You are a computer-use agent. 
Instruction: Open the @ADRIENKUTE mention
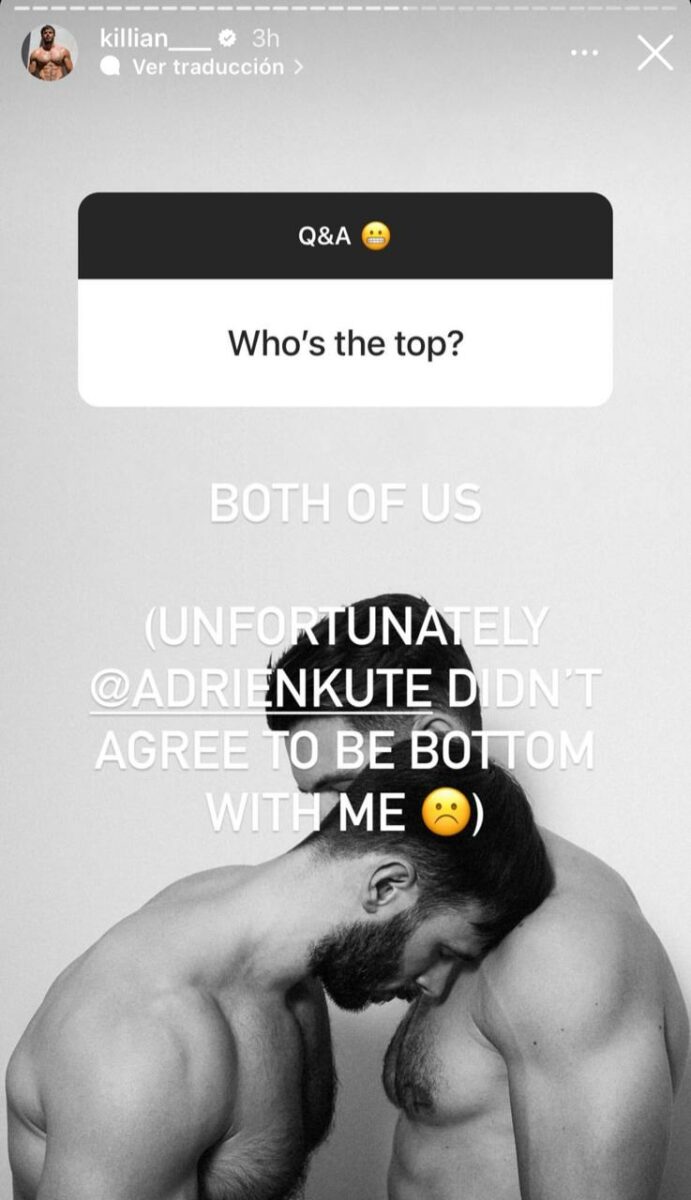[261, 689]
